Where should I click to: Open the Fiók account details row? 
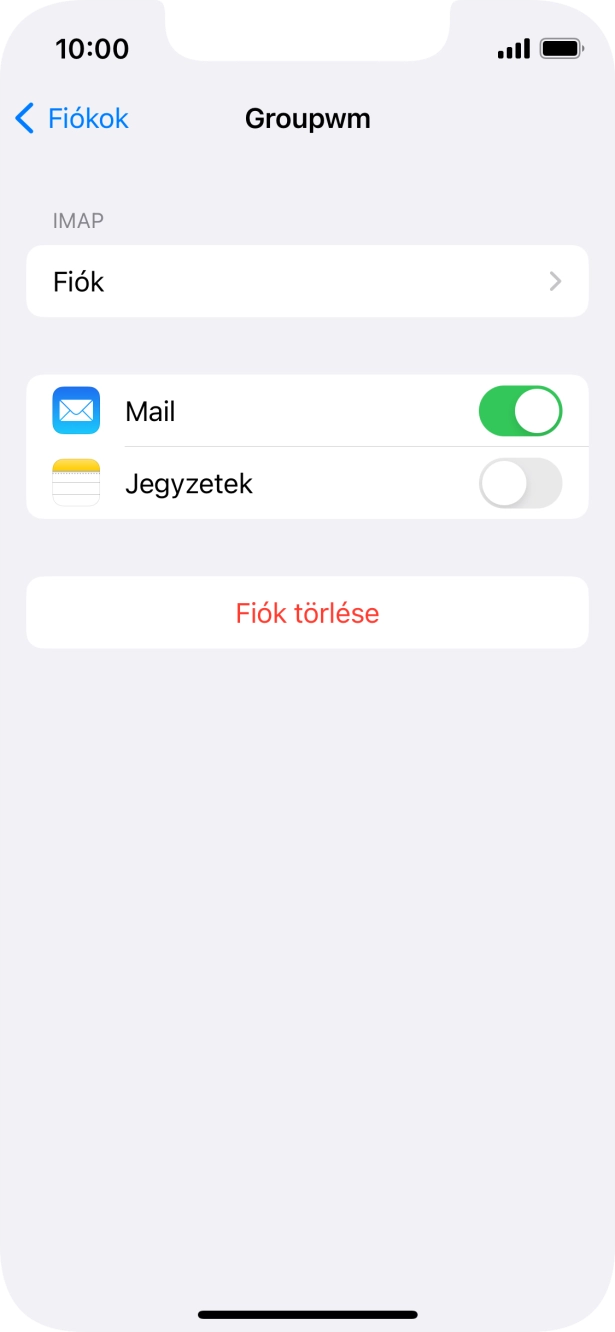pos(307,282)
